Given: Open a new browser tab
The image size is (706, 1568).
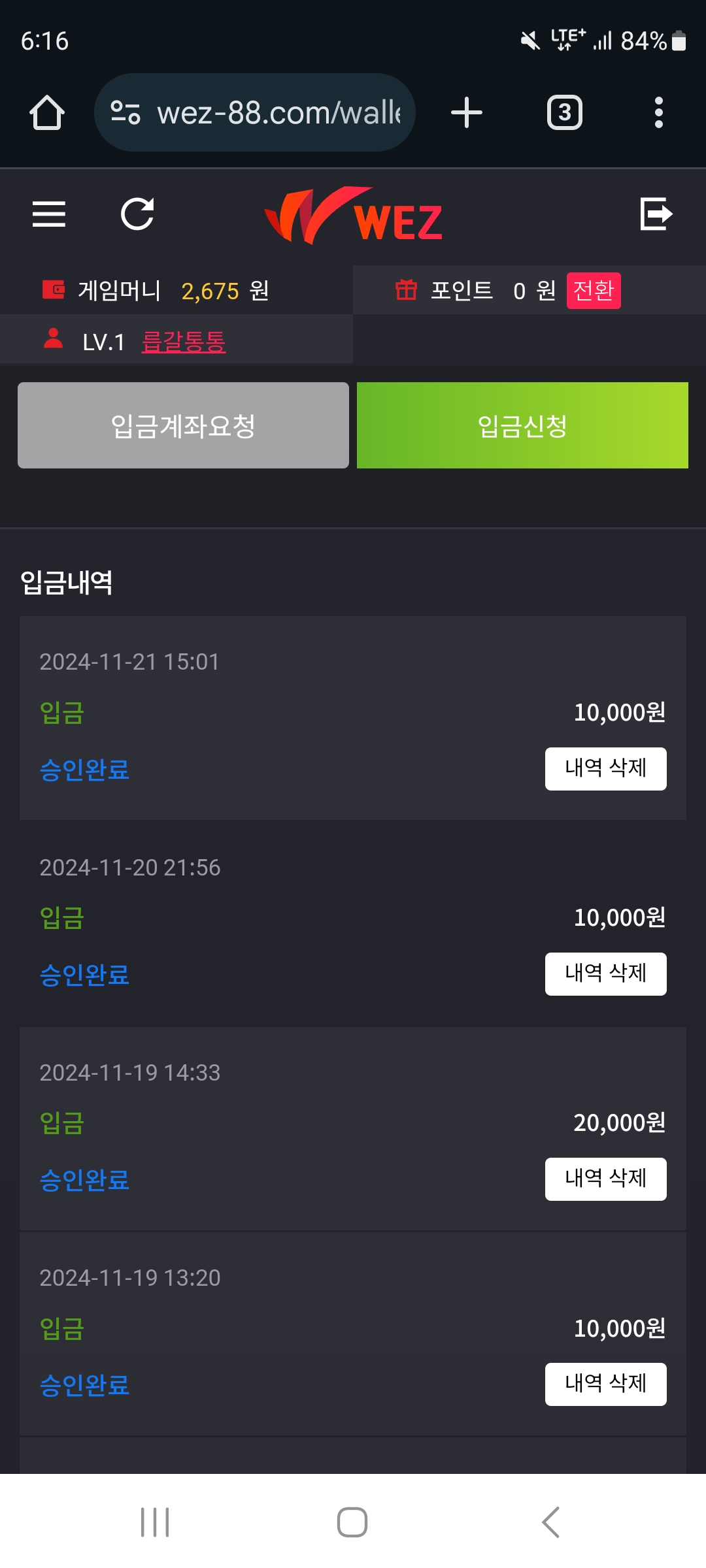Looking at the screenshot, I should (467, 112).
